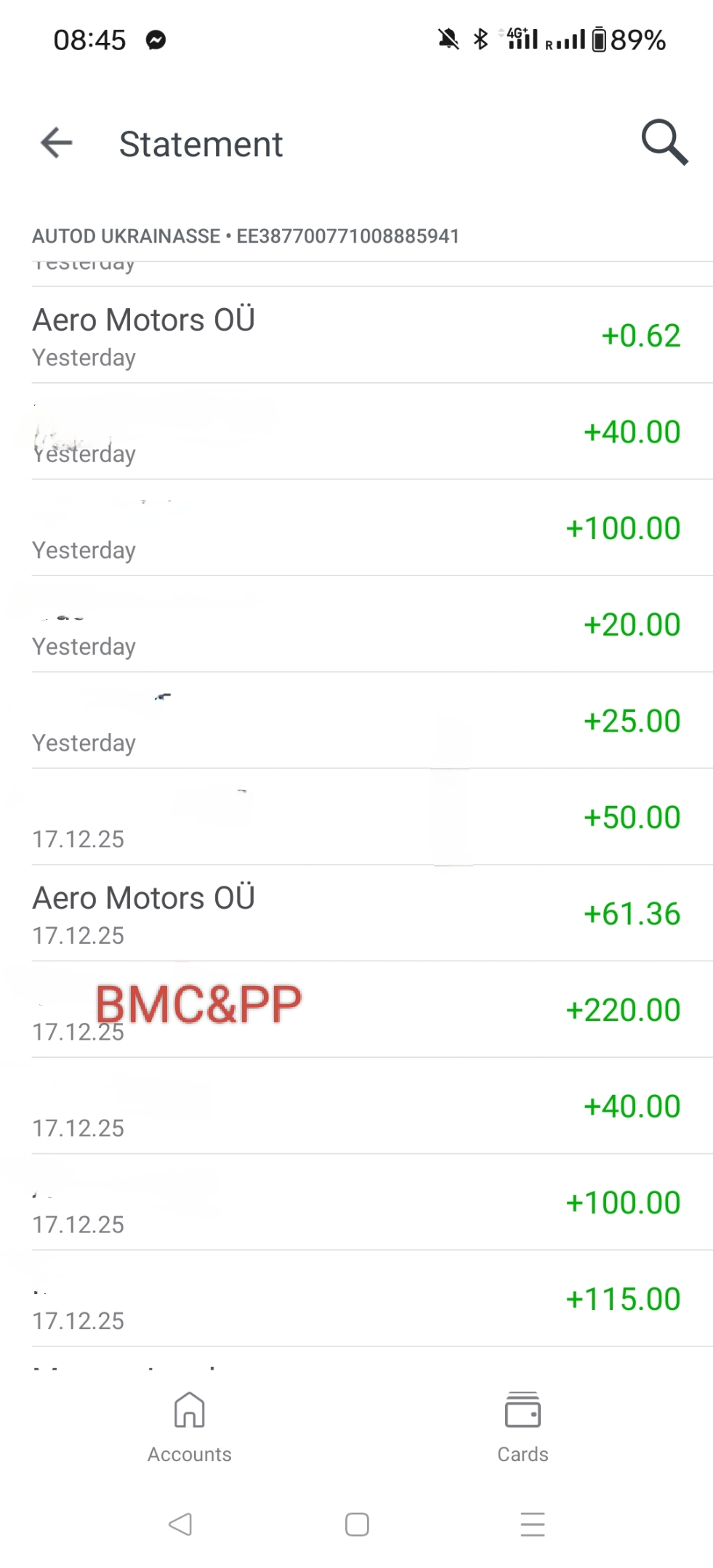Switch to the Cards tab
713x1568 pixels.
[523, 1427]
